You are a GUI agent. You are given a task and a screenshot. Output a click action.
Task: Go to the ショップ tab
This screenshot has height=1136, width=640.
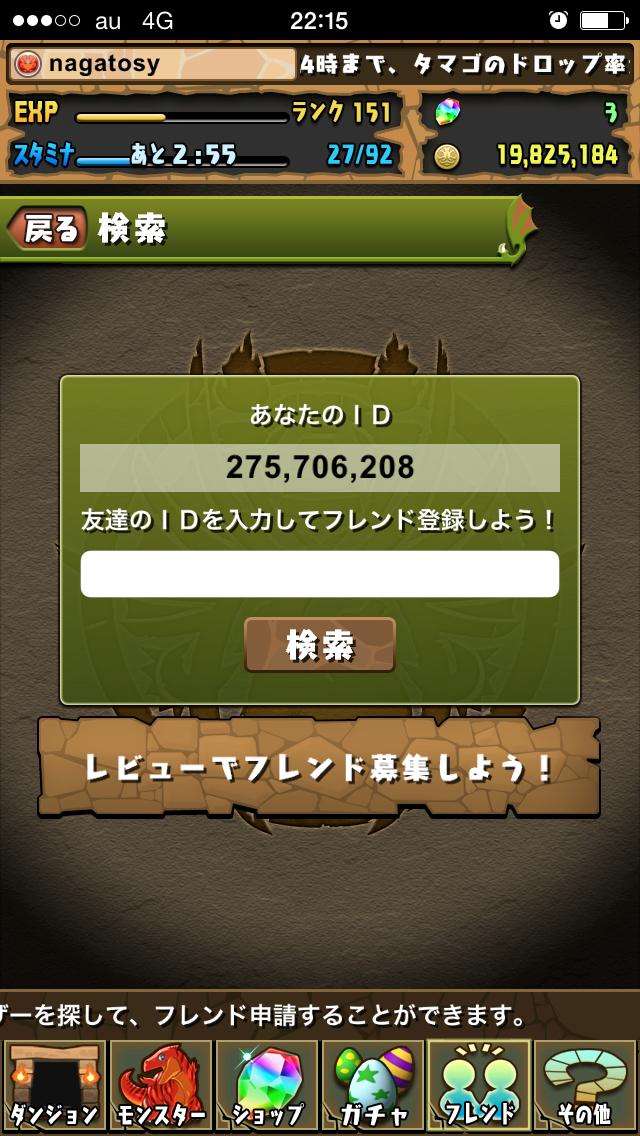[266, 1085]
